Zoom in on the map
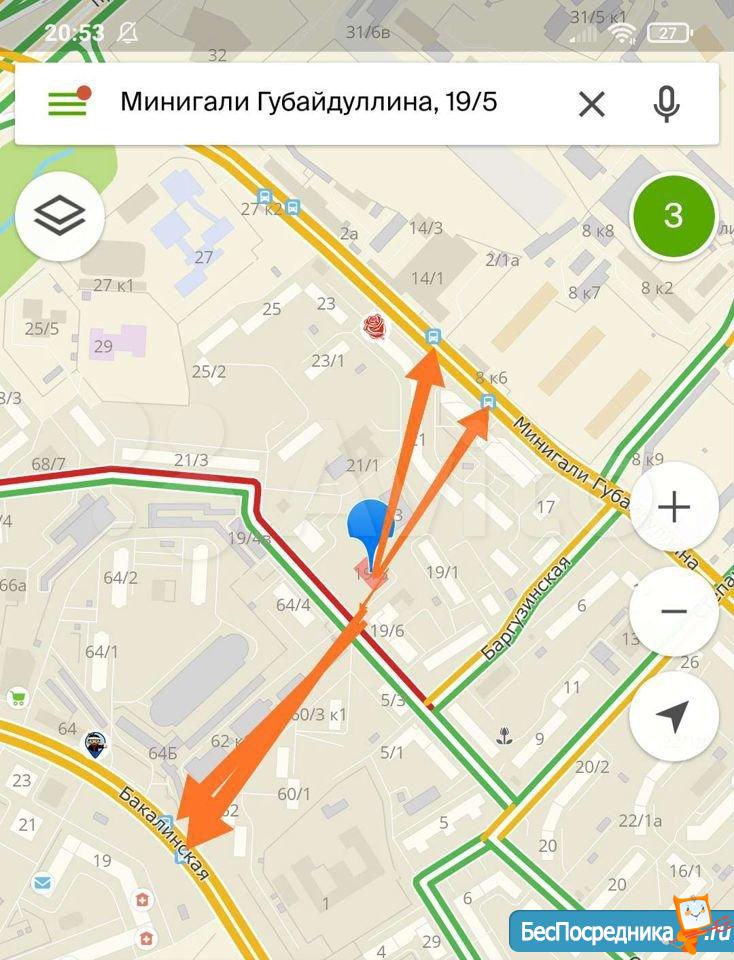This screenshot has height=960, width=734. (x=673, y=508)
